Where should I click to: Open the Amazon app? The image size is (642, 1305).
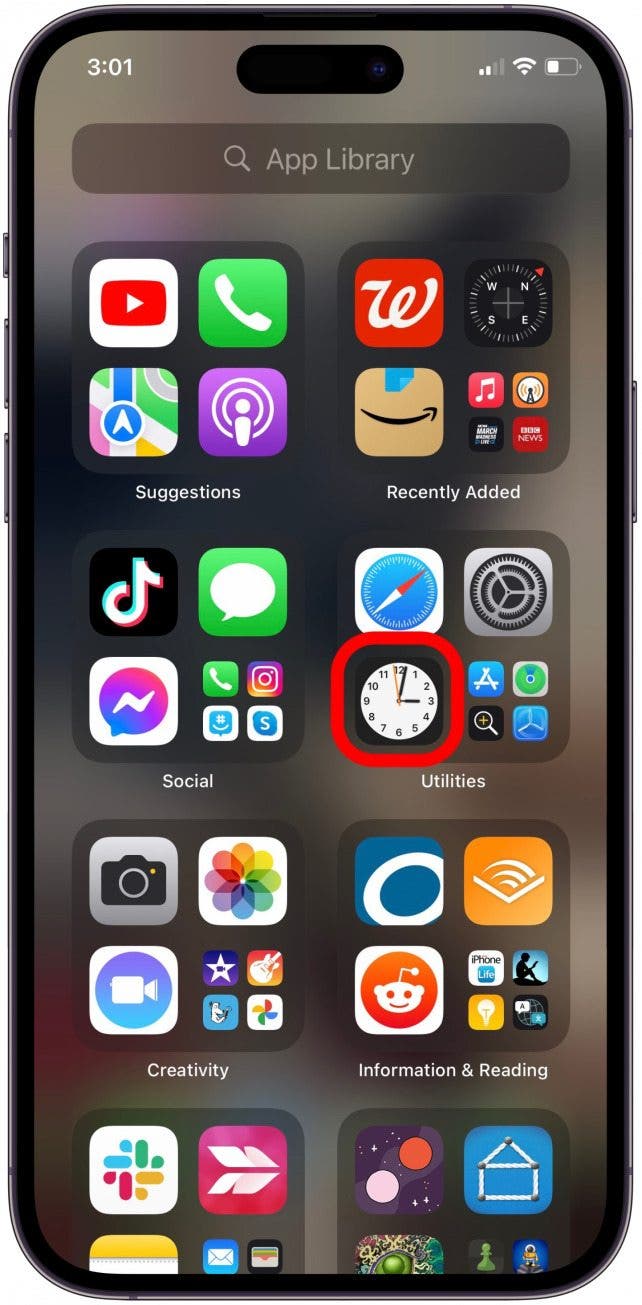[399, 412]
